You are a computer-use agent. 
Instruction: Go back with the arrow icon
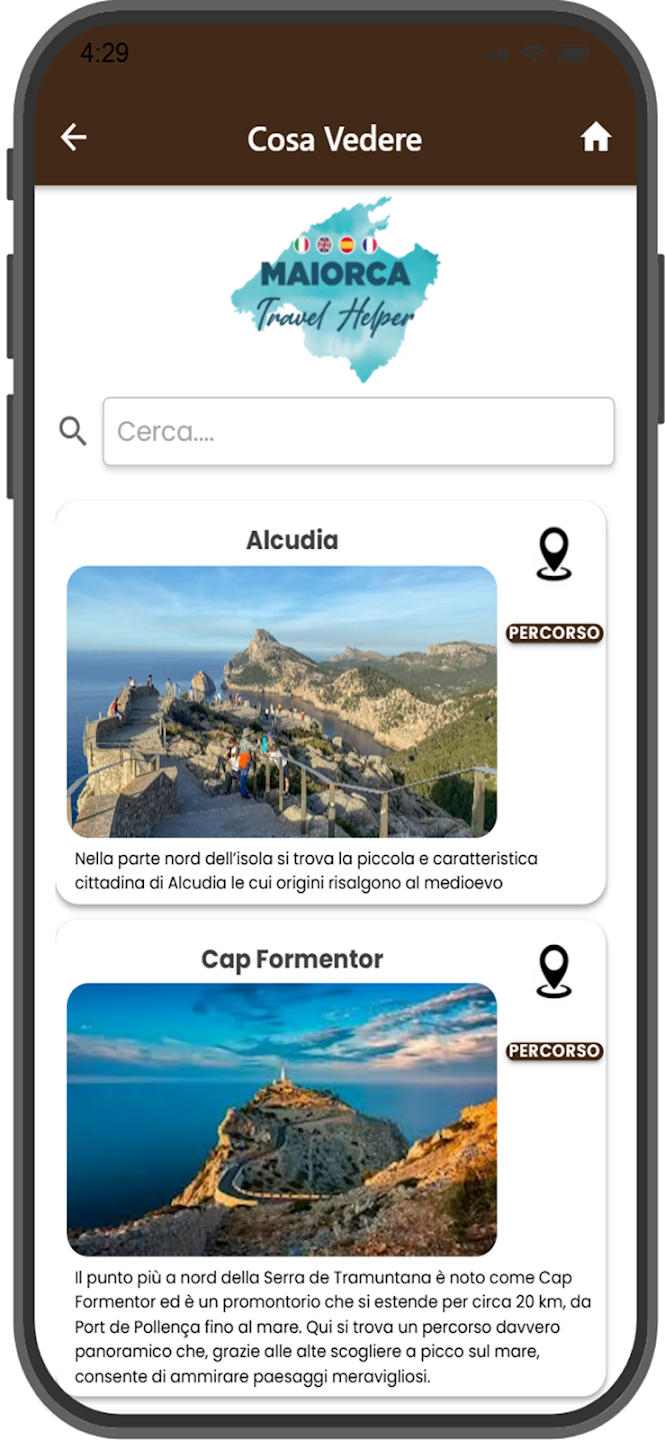pos(74,138)
